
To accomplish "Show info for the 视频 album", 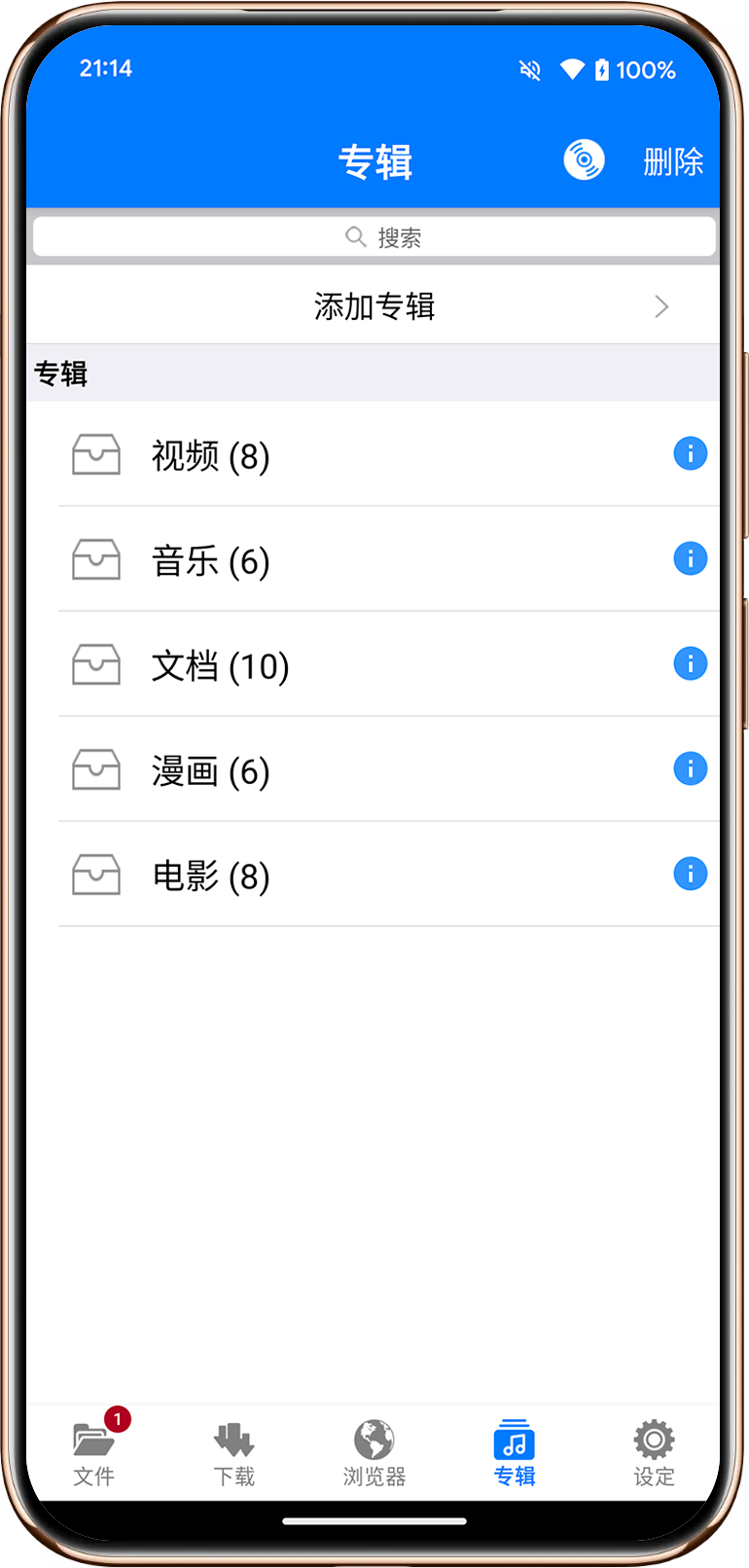I will (x=690, y=453).
